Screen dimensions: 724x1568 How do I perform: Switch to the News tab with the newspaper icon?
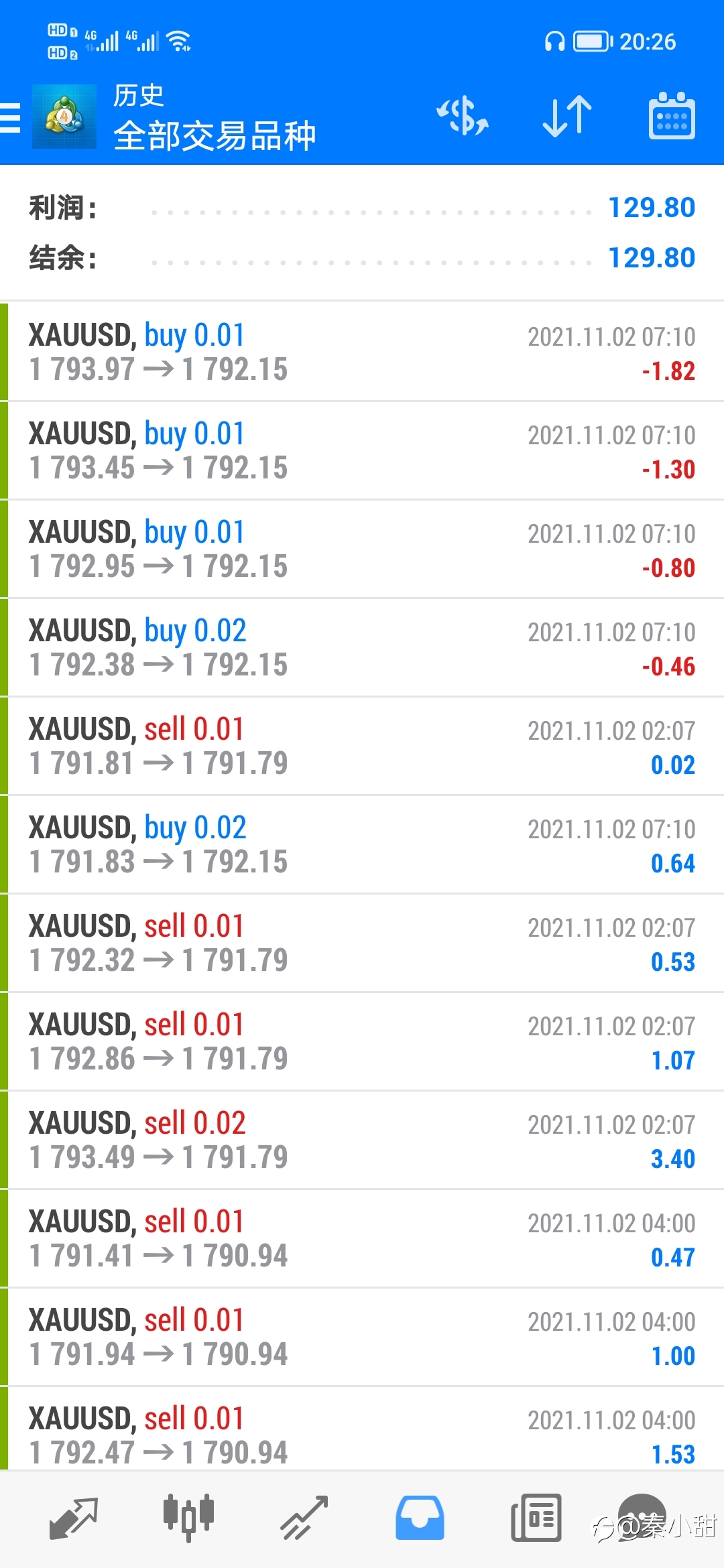tap(536, 1518)
